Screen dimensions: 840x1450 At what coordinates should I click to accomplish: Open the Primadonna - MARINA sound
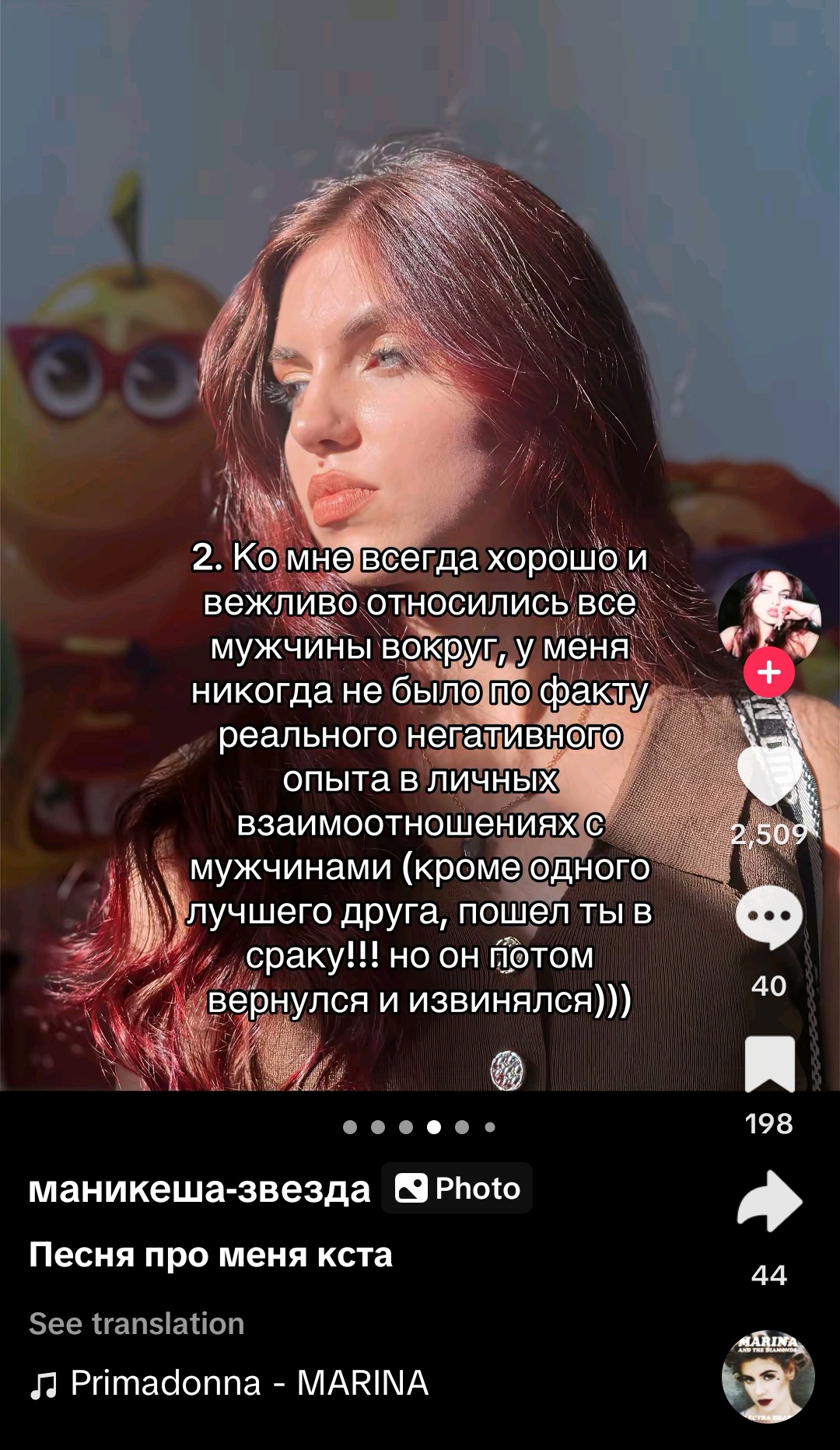[x=249, y=1383]
